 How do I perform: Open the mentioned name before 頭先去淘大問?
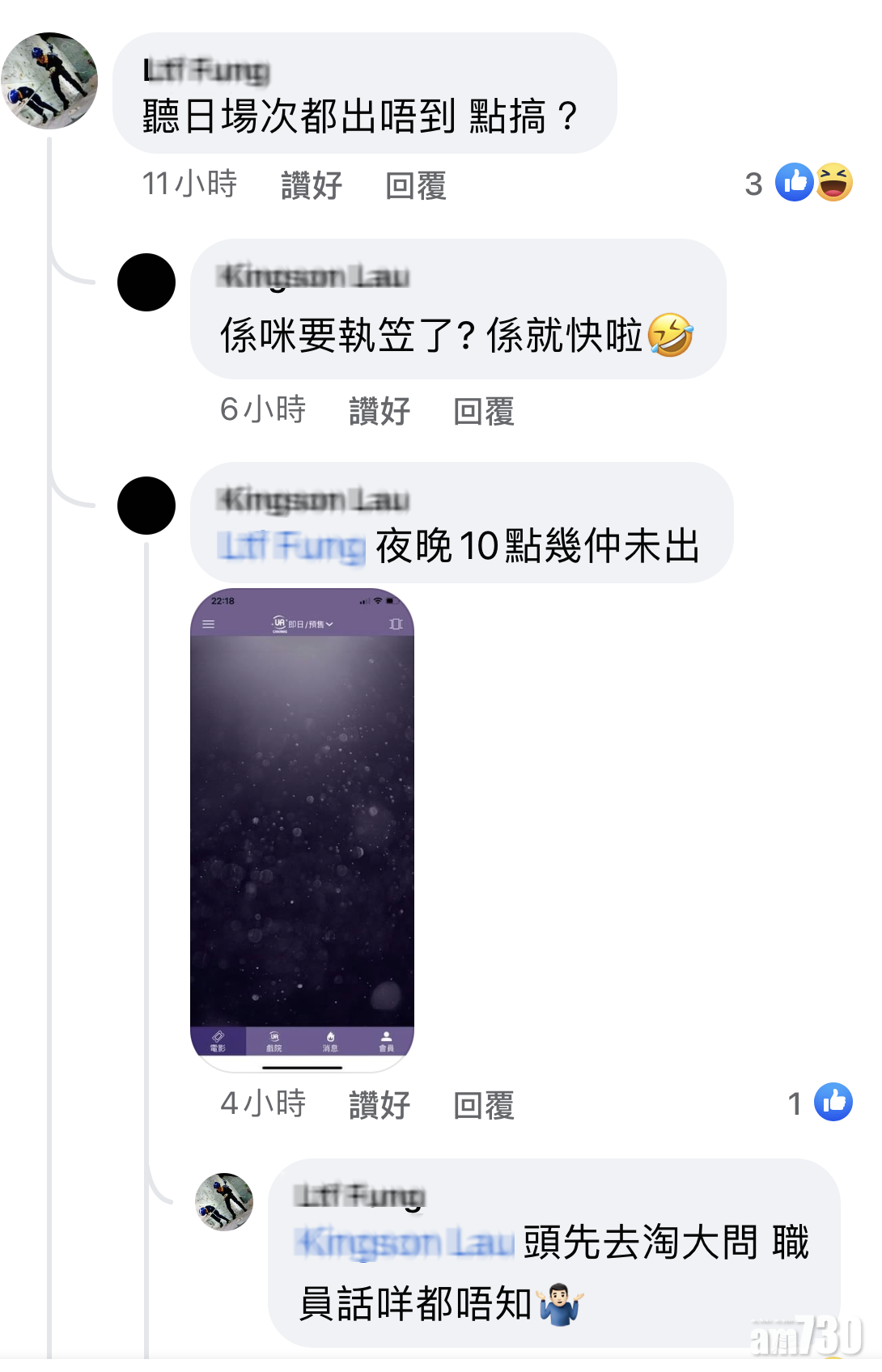point(405,1242)
